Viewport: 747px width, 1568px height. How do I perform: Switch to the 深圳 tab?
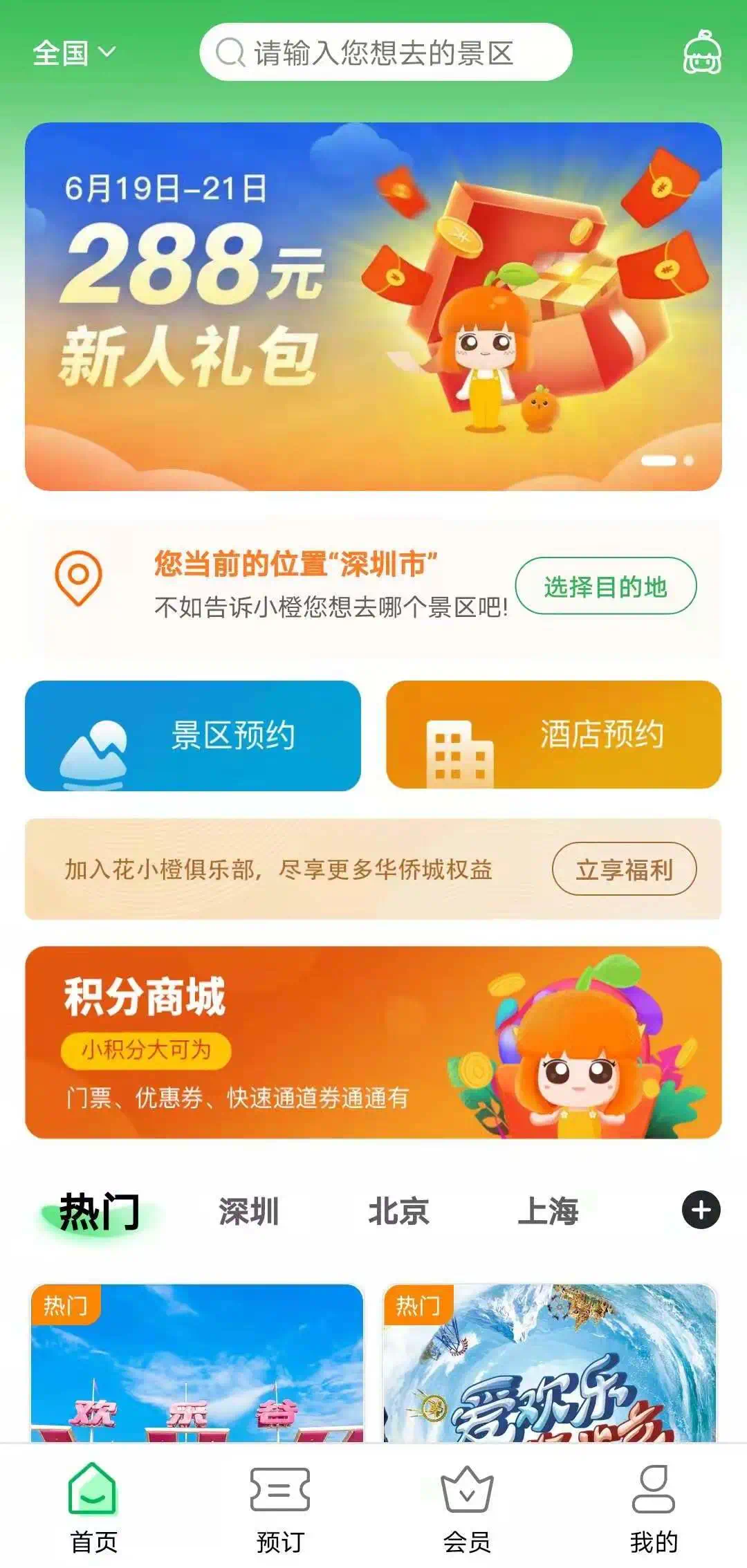249,1212
